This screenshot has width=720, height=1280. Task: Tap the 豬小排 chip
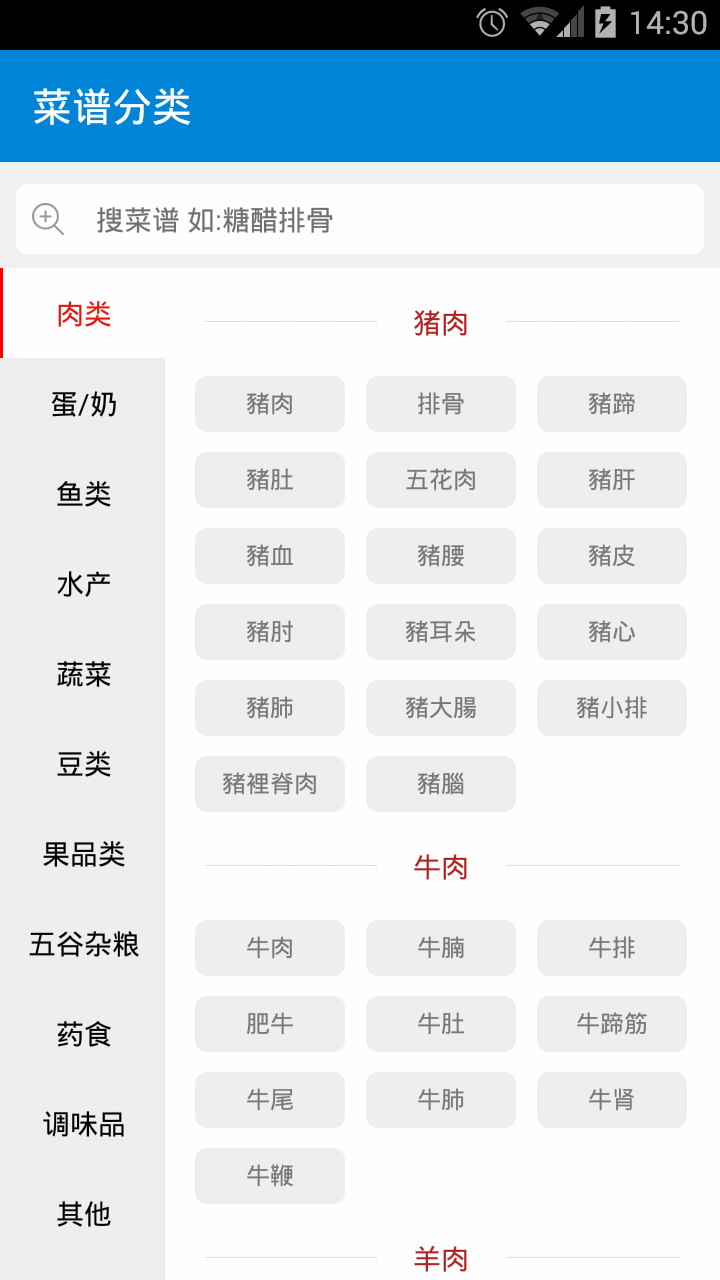tap(612, 708)
